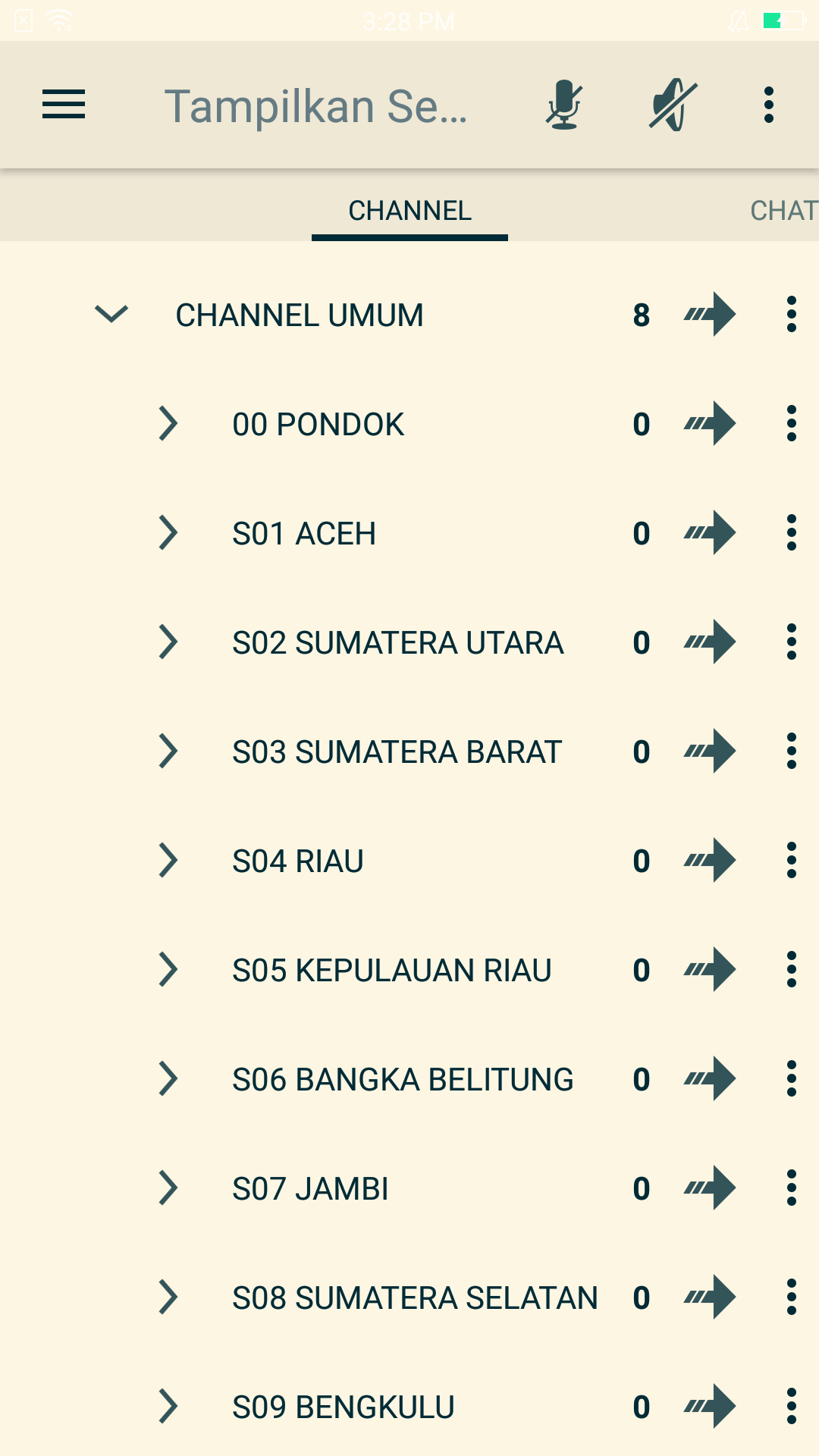Open options for S06 BANGKA BELITUNG

[791, 1078]
